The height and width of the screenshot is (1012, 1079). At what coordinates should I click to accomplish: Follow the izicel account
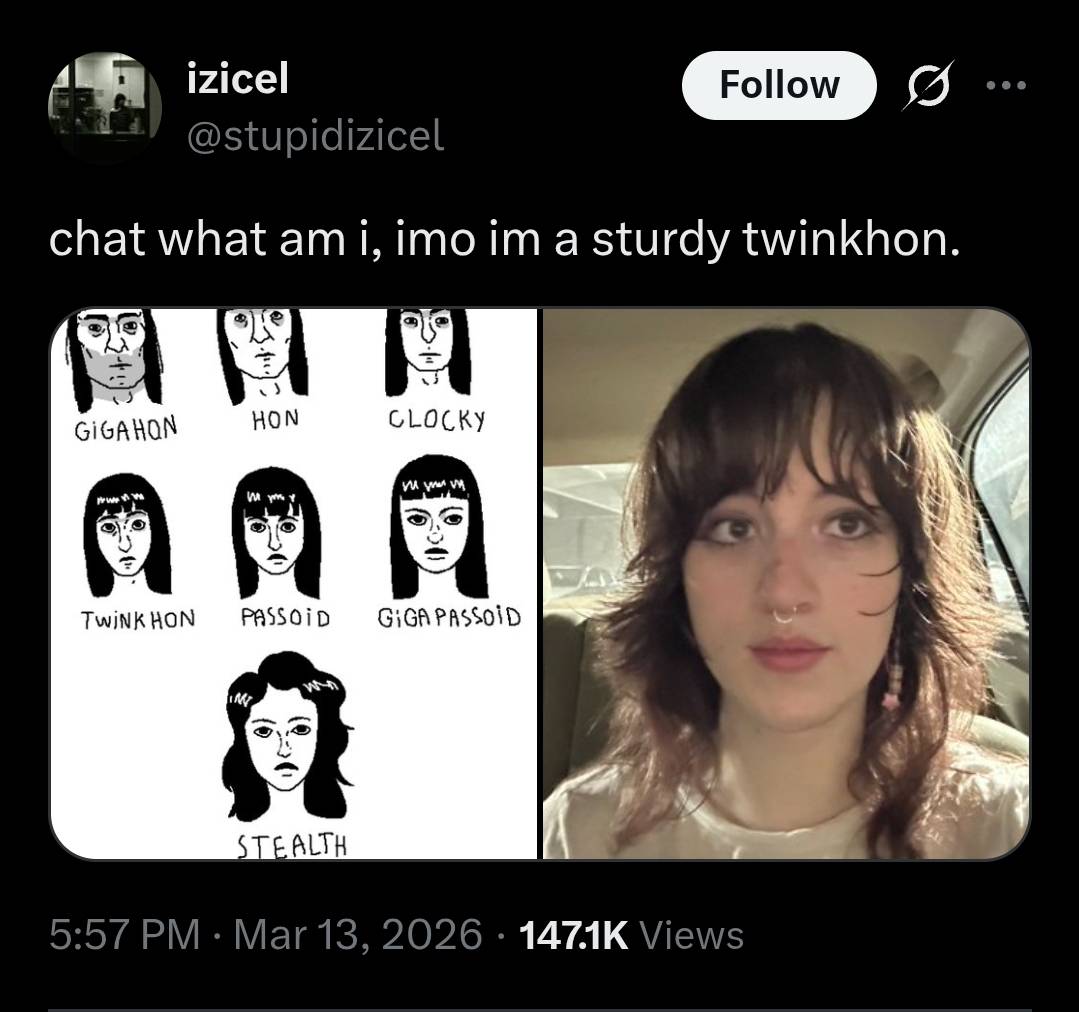(x=778, y=85)
